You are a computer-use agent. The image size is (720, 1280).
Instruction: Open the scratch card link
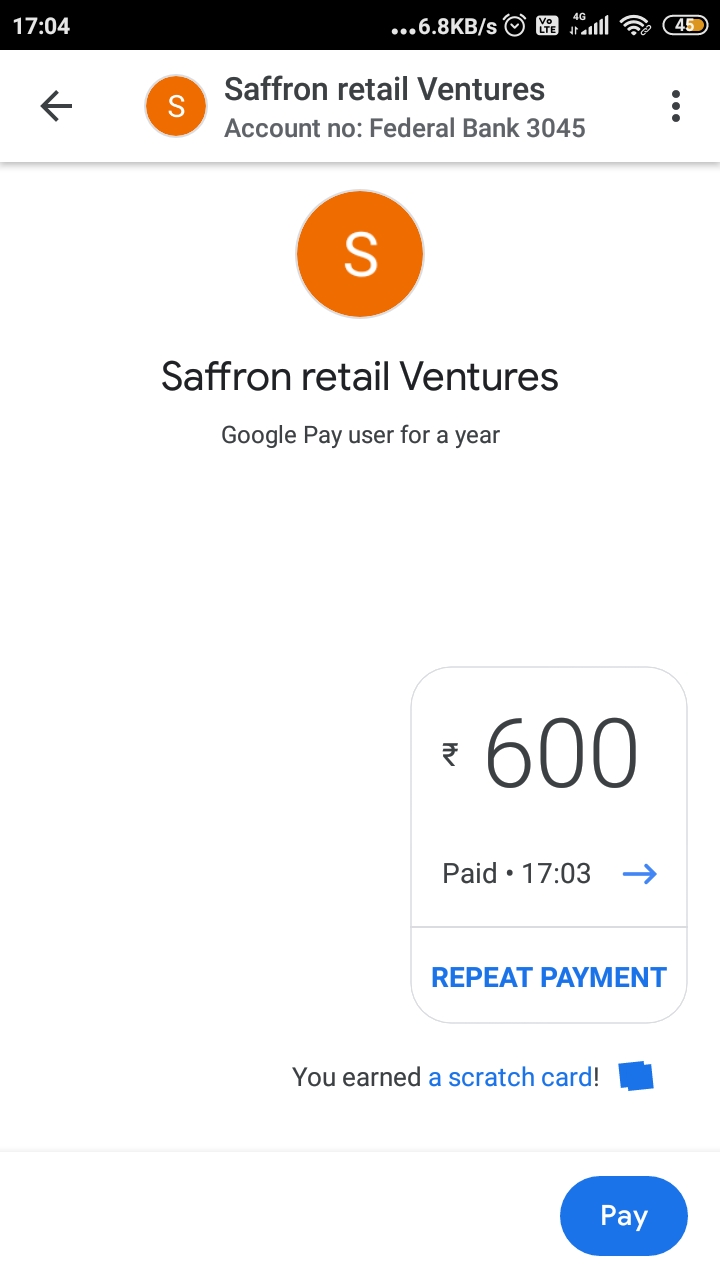[x=510, y=1077]
